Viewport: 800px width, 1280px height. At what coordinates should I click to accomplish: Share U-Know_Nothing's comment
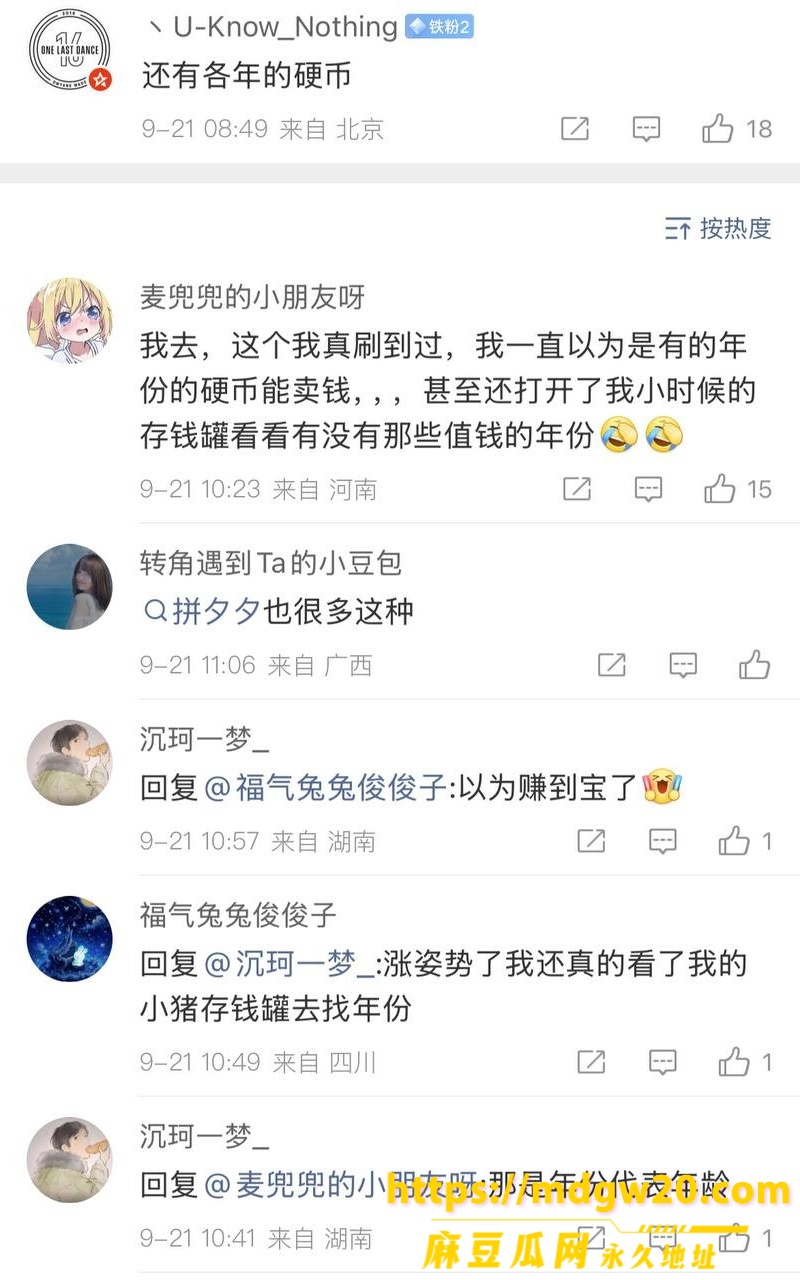pyautogui.click(x=575, y=129)
